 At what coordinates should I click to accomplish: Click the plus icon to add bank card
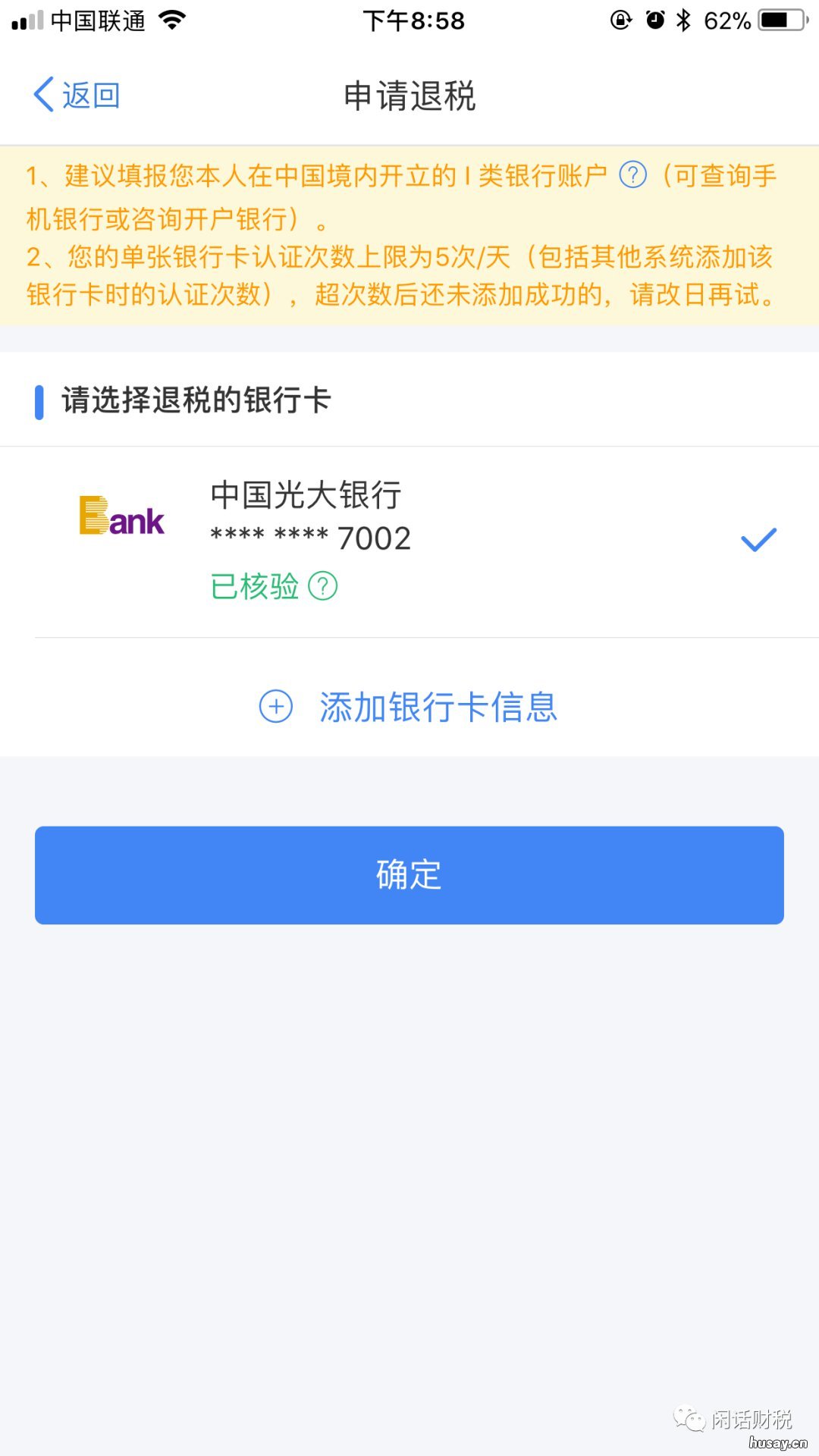point(275,707)
